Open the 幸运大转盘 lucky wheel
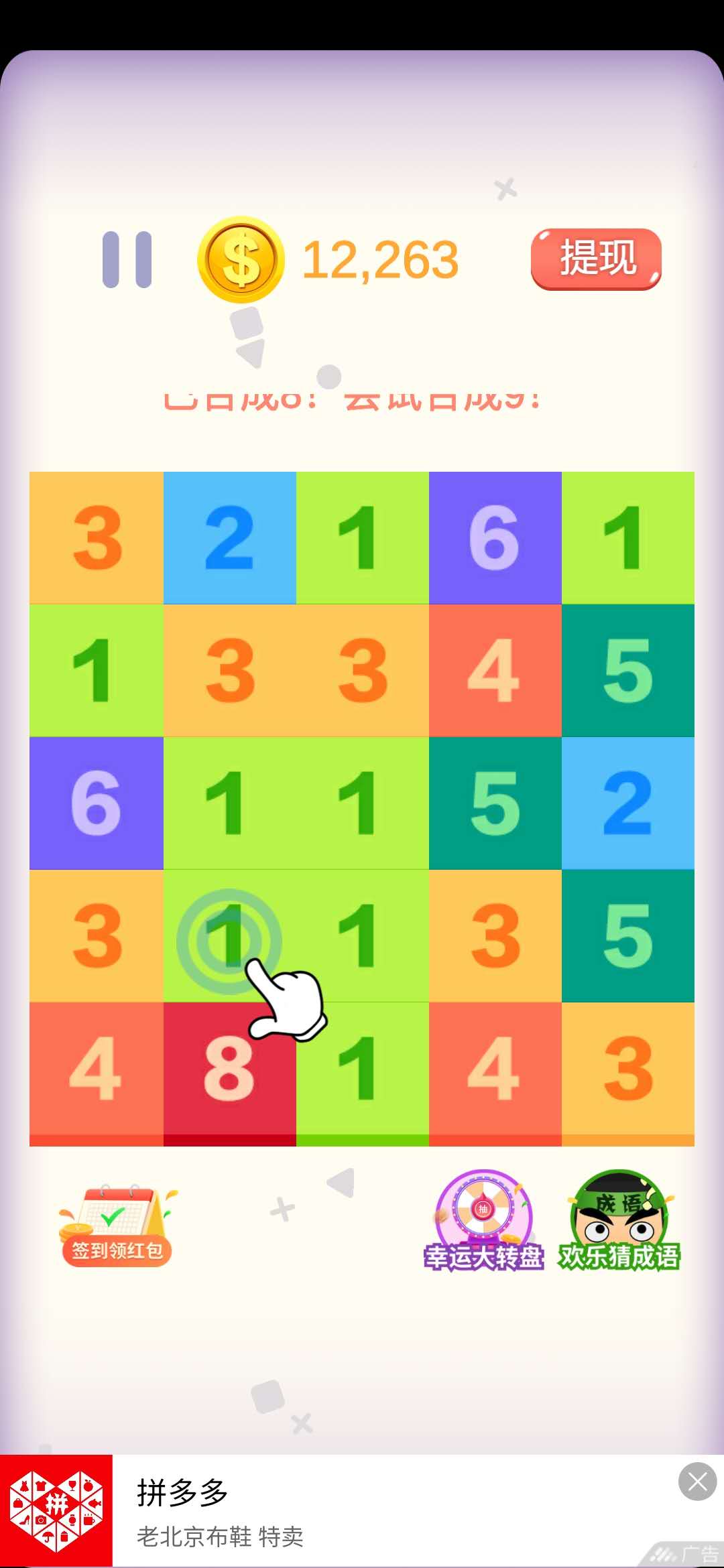724x1568 pixels. 483,1221
